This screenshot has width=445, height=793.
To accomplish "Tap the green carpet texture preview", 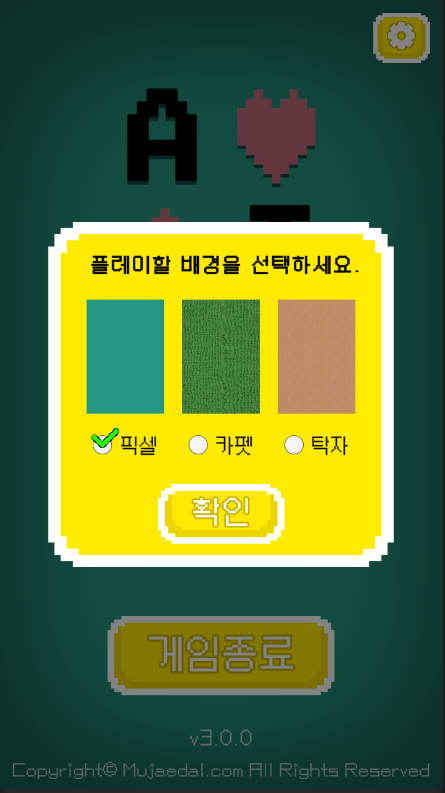I will [x=221, y=357].
